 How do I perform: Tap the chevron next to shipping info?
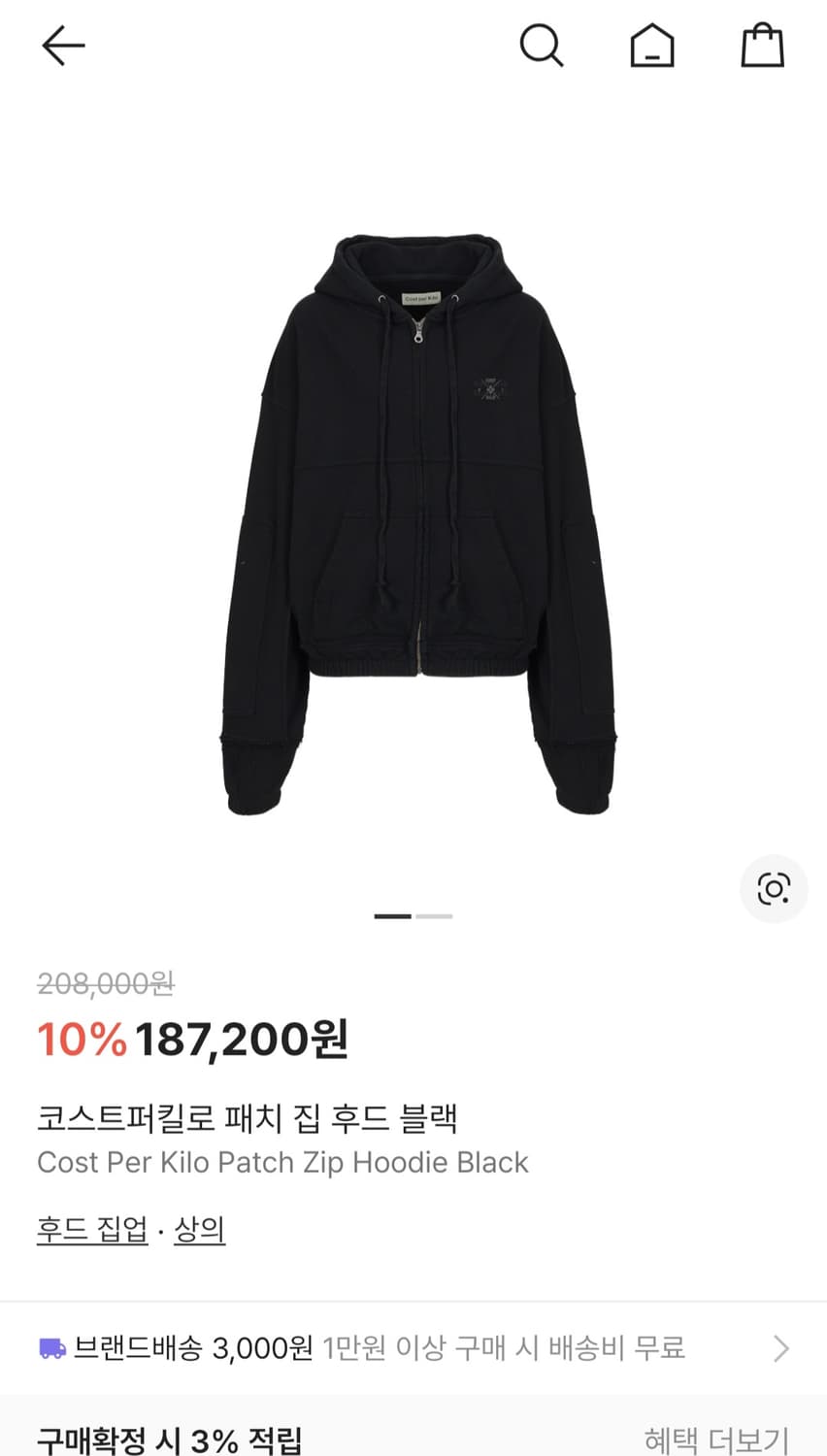click(x=782, y=1347)
